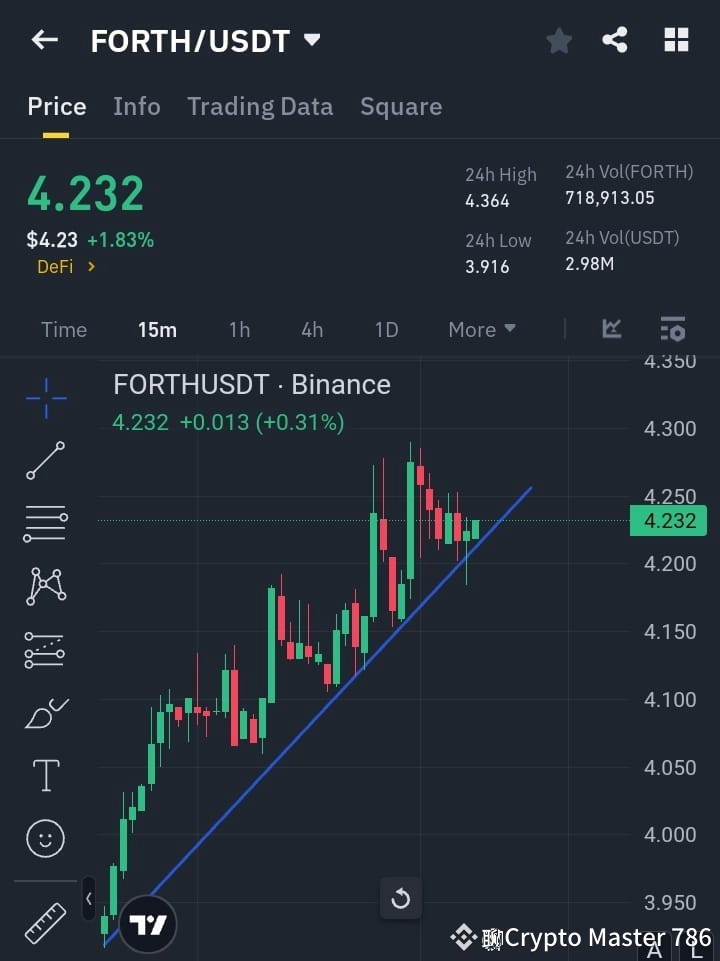
Task: Select the brush drawing tool
Action: coord(45,712)
